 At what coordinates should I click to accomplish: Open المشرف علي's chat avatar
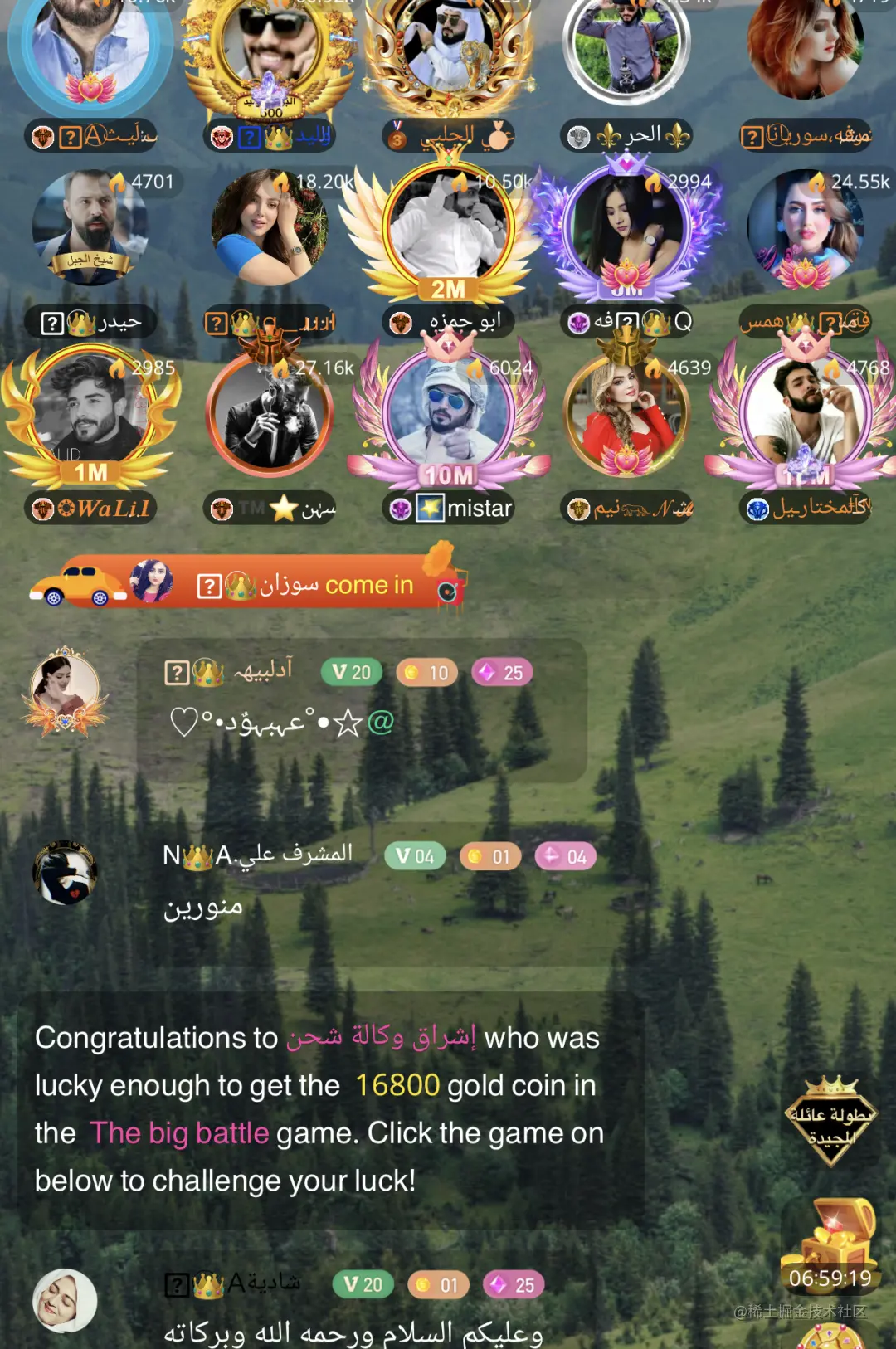tap(65, 872)
